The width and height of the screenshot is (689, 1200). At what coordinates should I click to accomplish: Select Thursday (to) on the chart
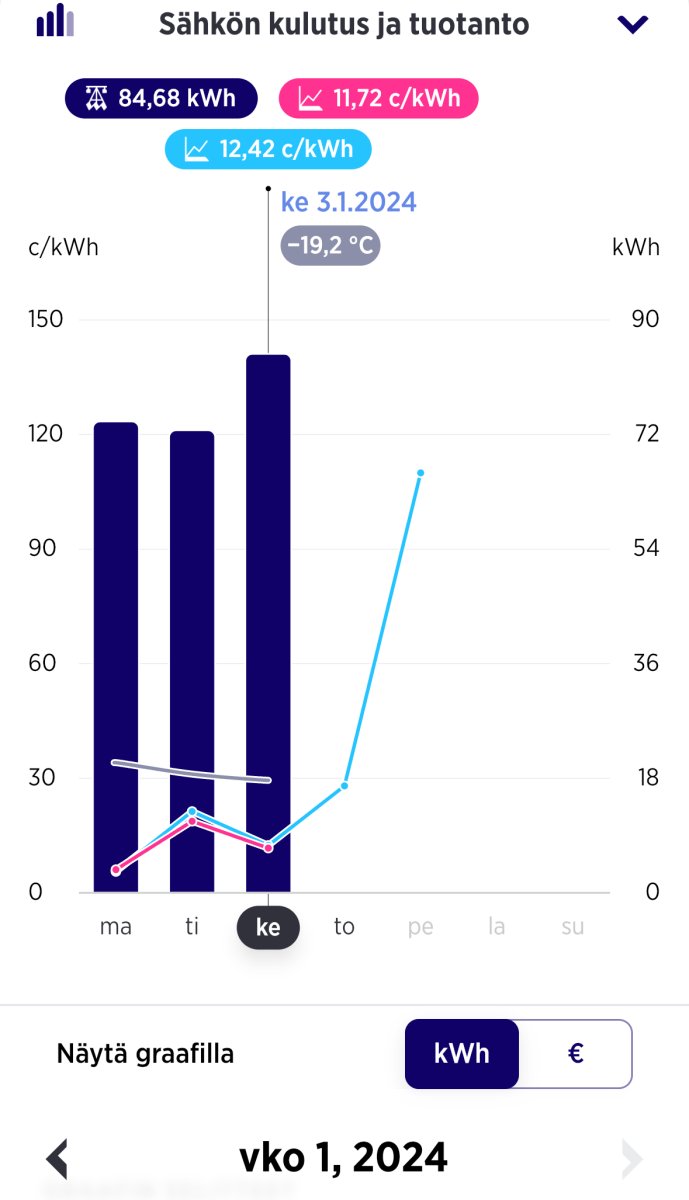pos(344,927)
